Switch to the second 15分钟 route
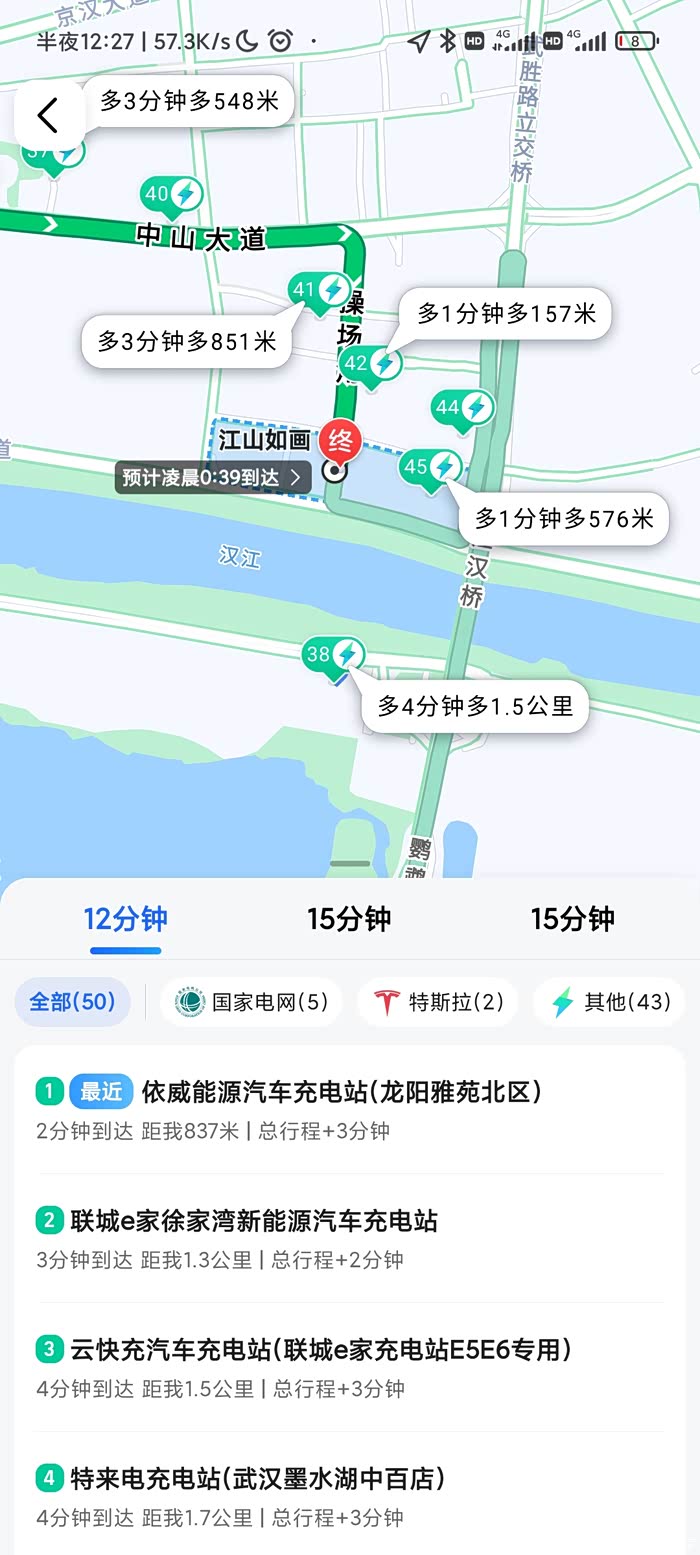 tap(348, 919)
